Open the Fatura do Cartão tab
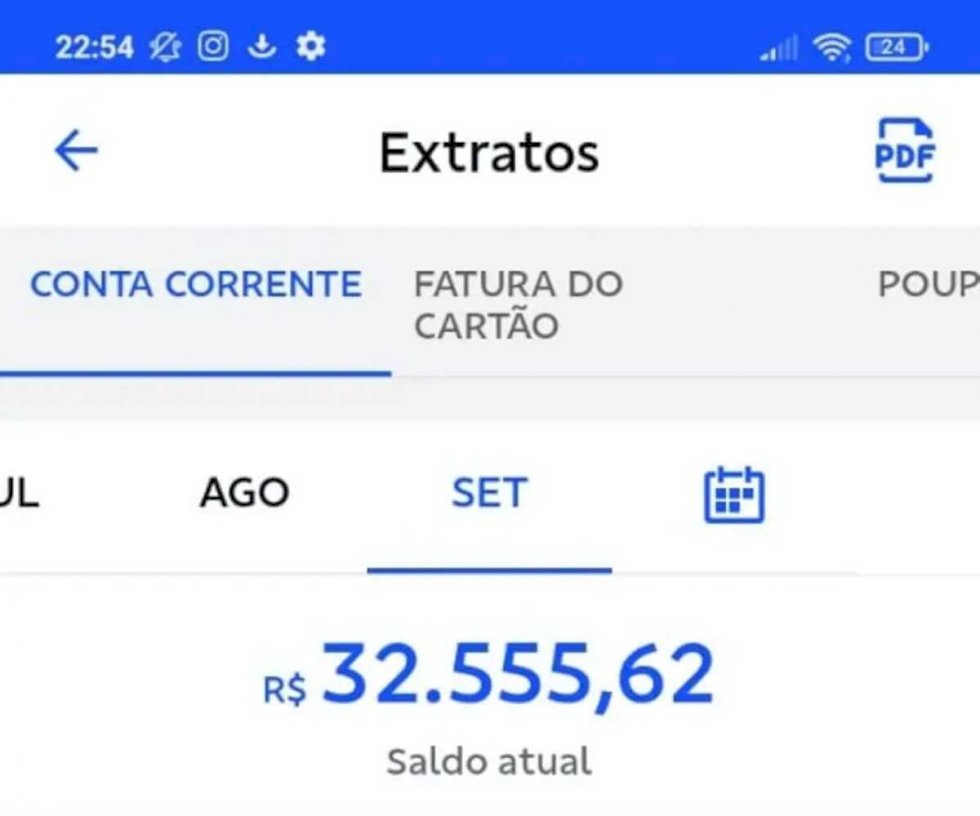The height and width of the screenshot is (816, 980). coord(518,305)
